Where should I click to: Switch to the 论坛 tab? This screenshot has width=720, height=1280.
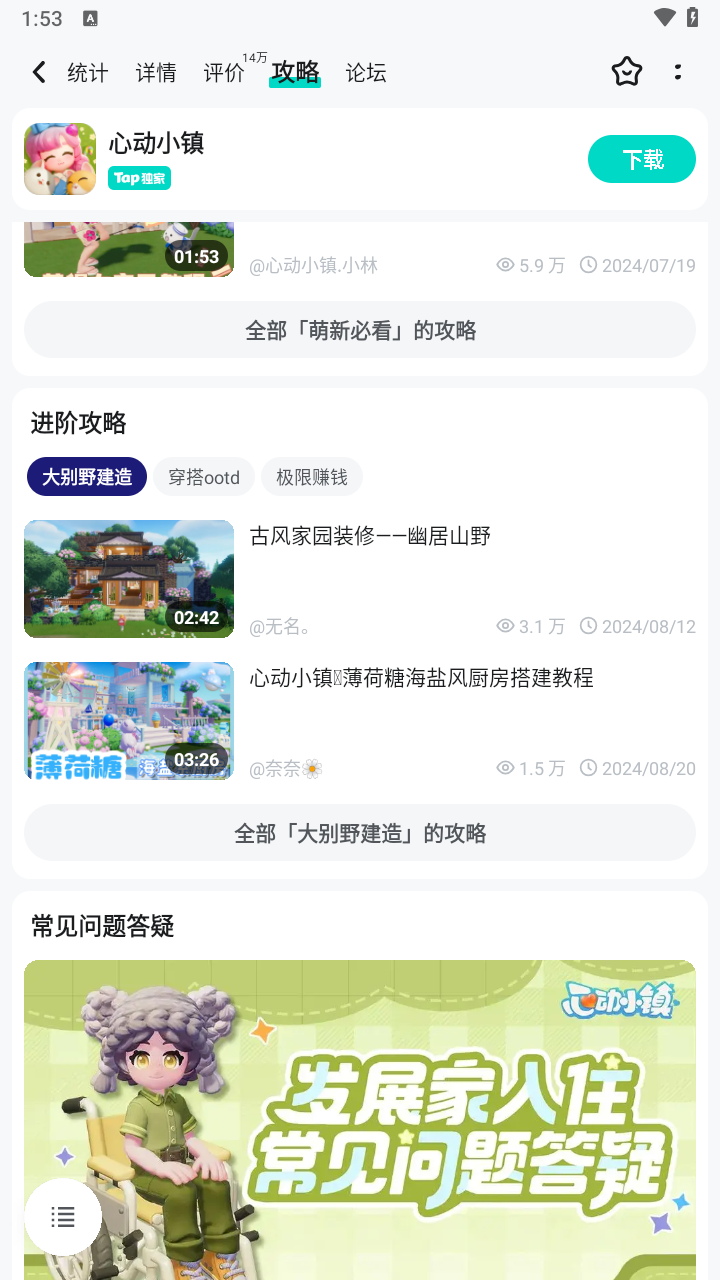point(366,72)
